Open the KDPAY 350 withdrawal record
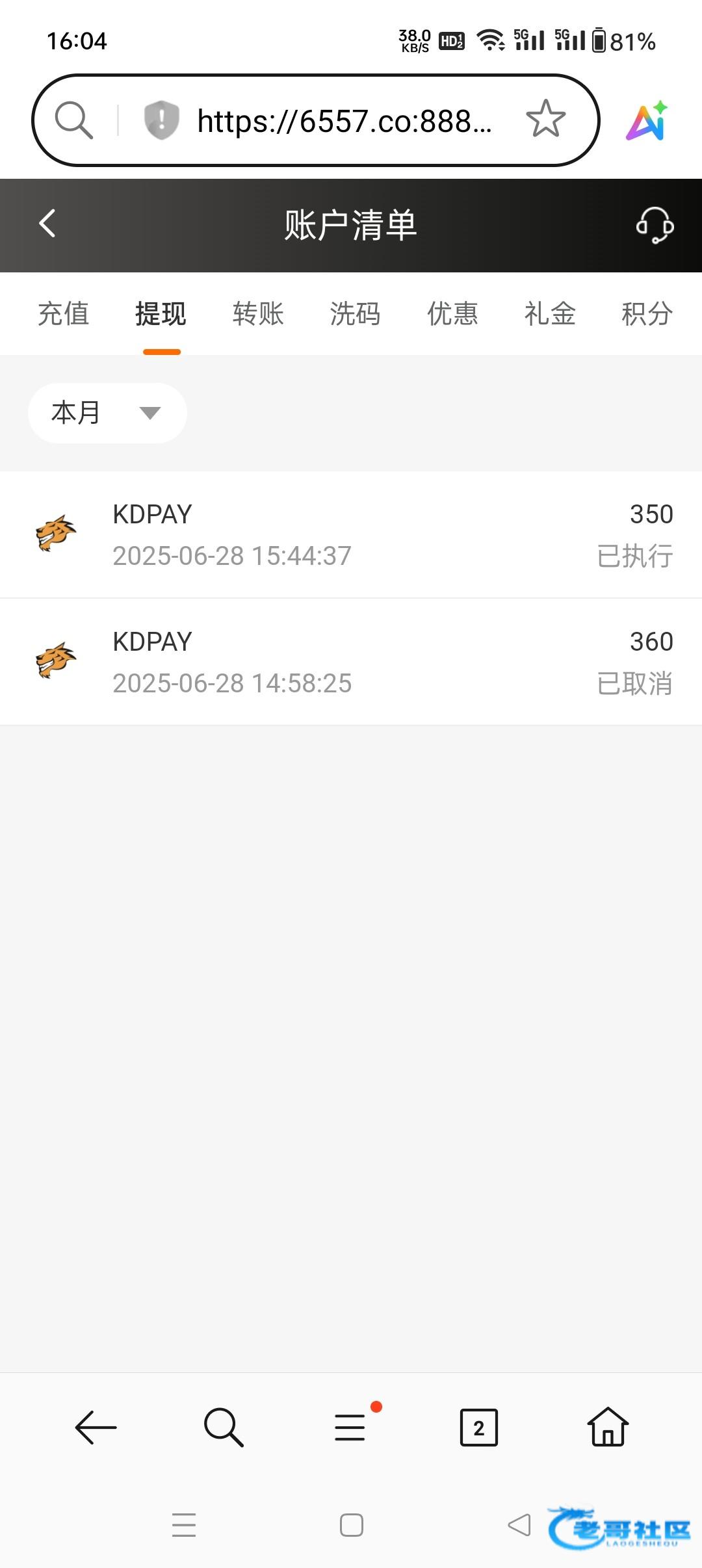This screenshot has height=1568, width=702. click(x=351, y=534)
